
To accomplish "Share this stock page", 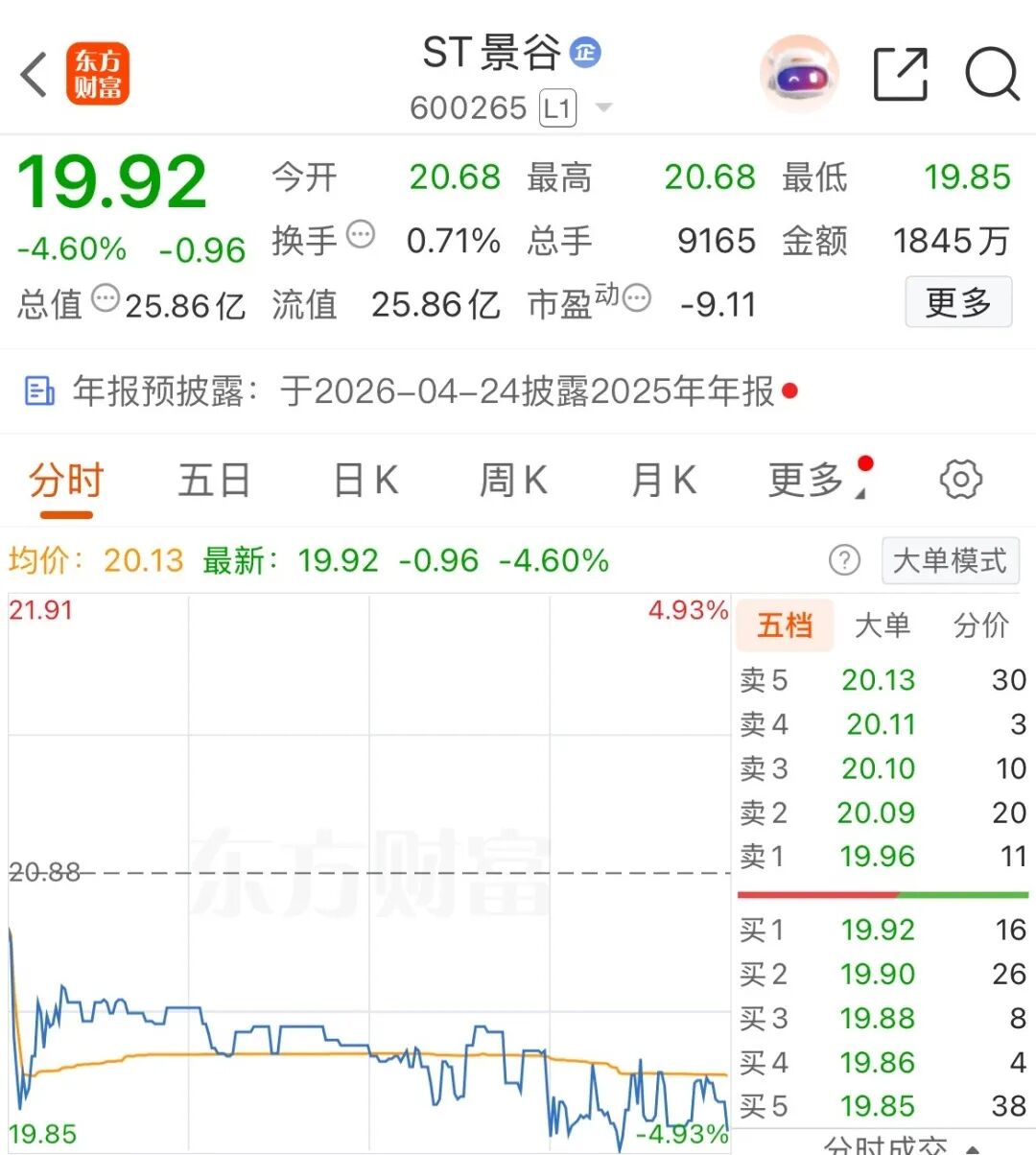I will 901,74.
